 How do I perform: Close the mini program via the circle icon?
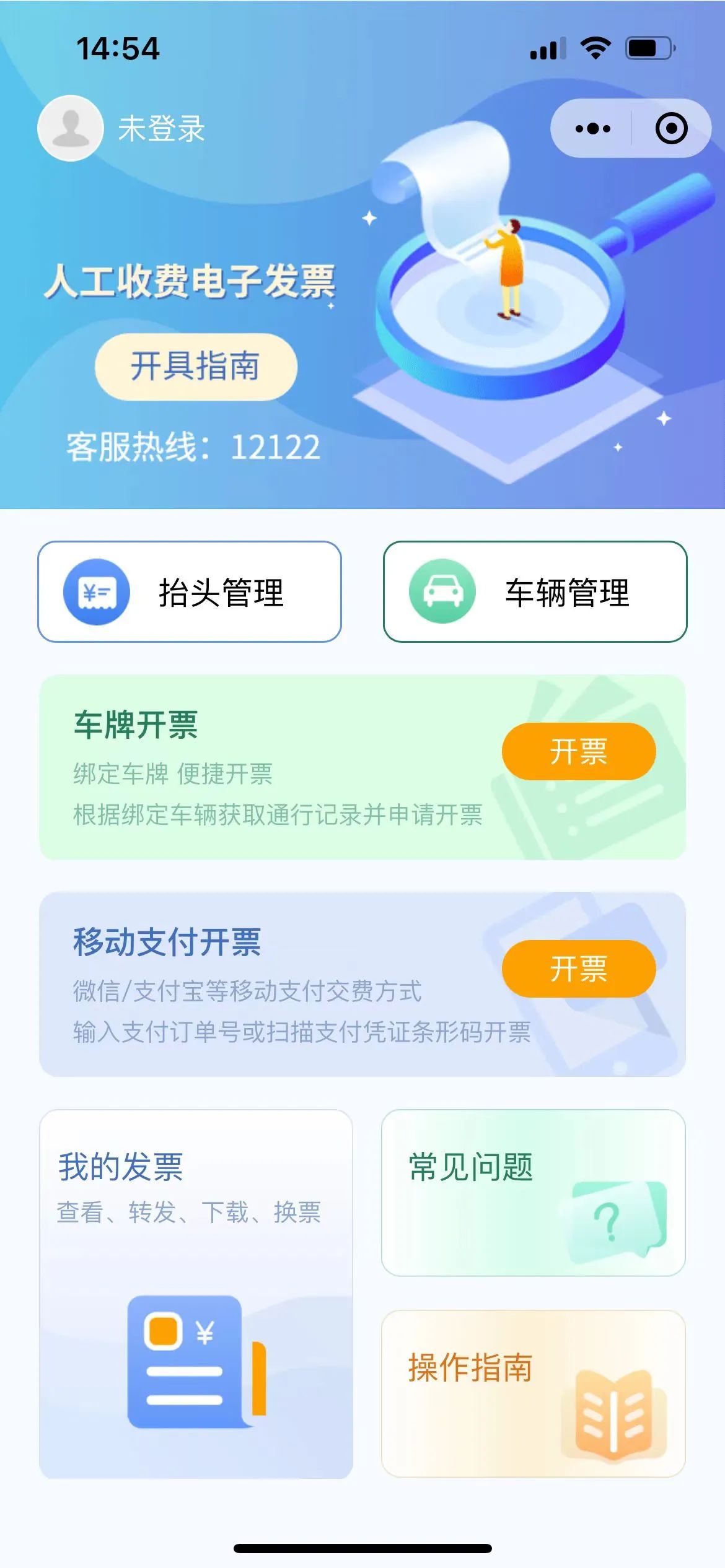coord(671,129)
